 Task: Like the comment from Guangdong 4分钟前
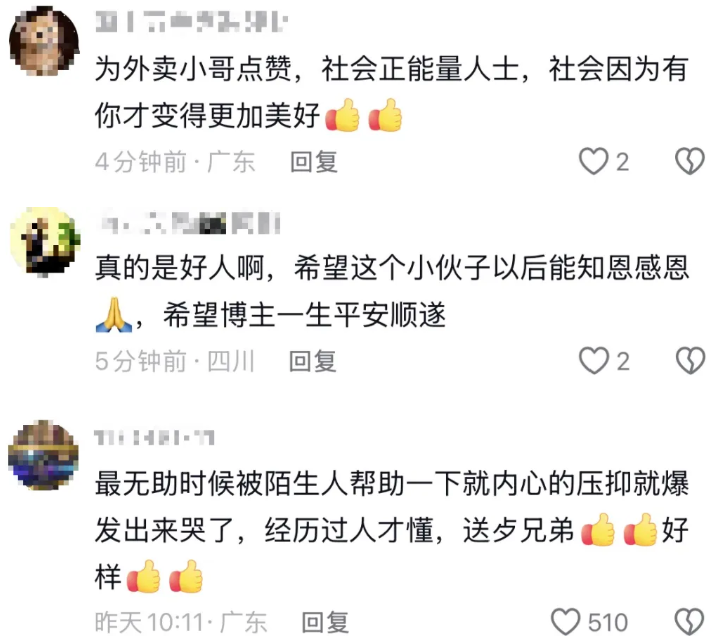(x=594, y=162)
